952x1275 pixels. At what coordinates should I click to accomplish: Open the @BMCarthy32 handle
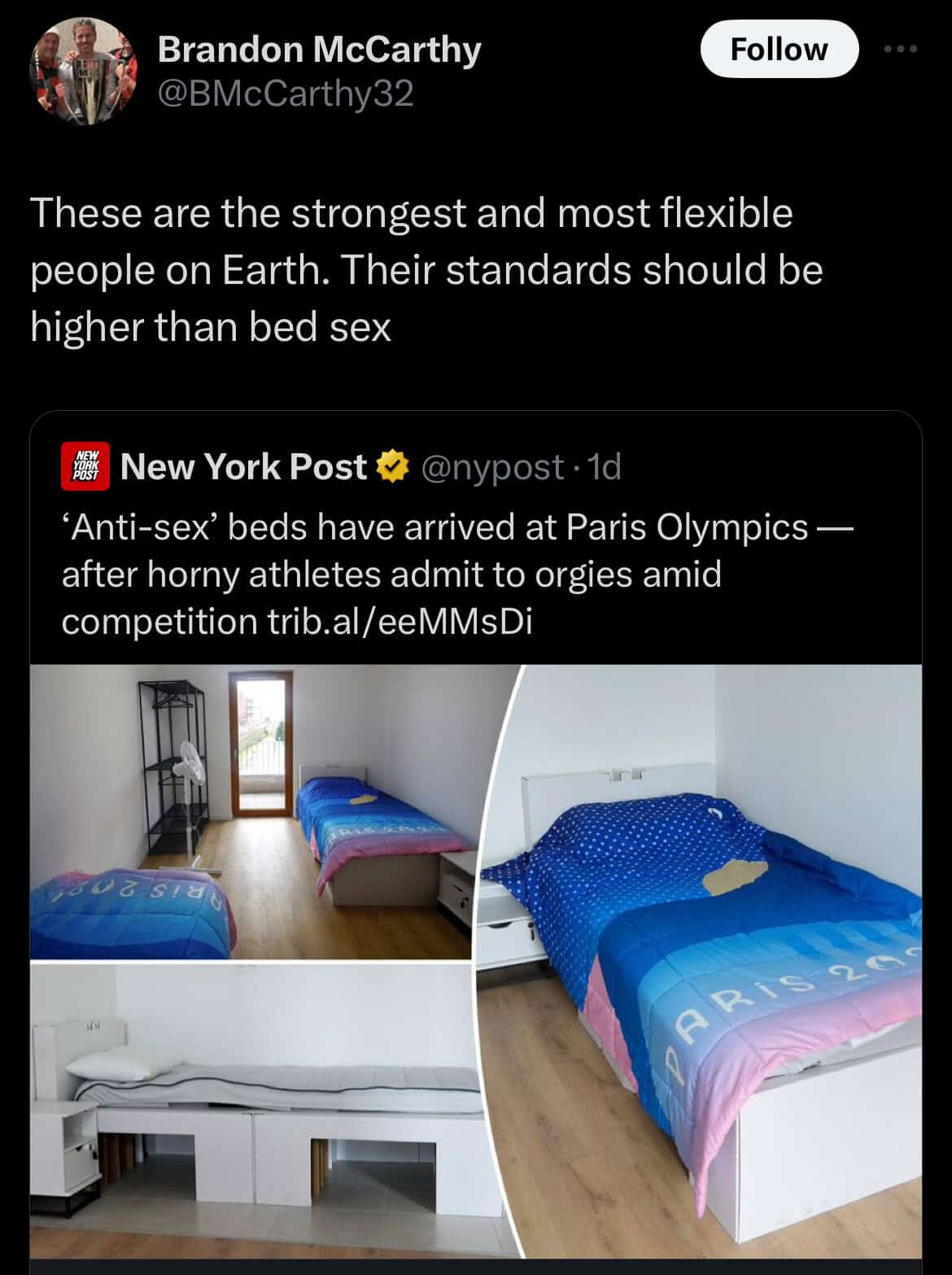(286, 94)
